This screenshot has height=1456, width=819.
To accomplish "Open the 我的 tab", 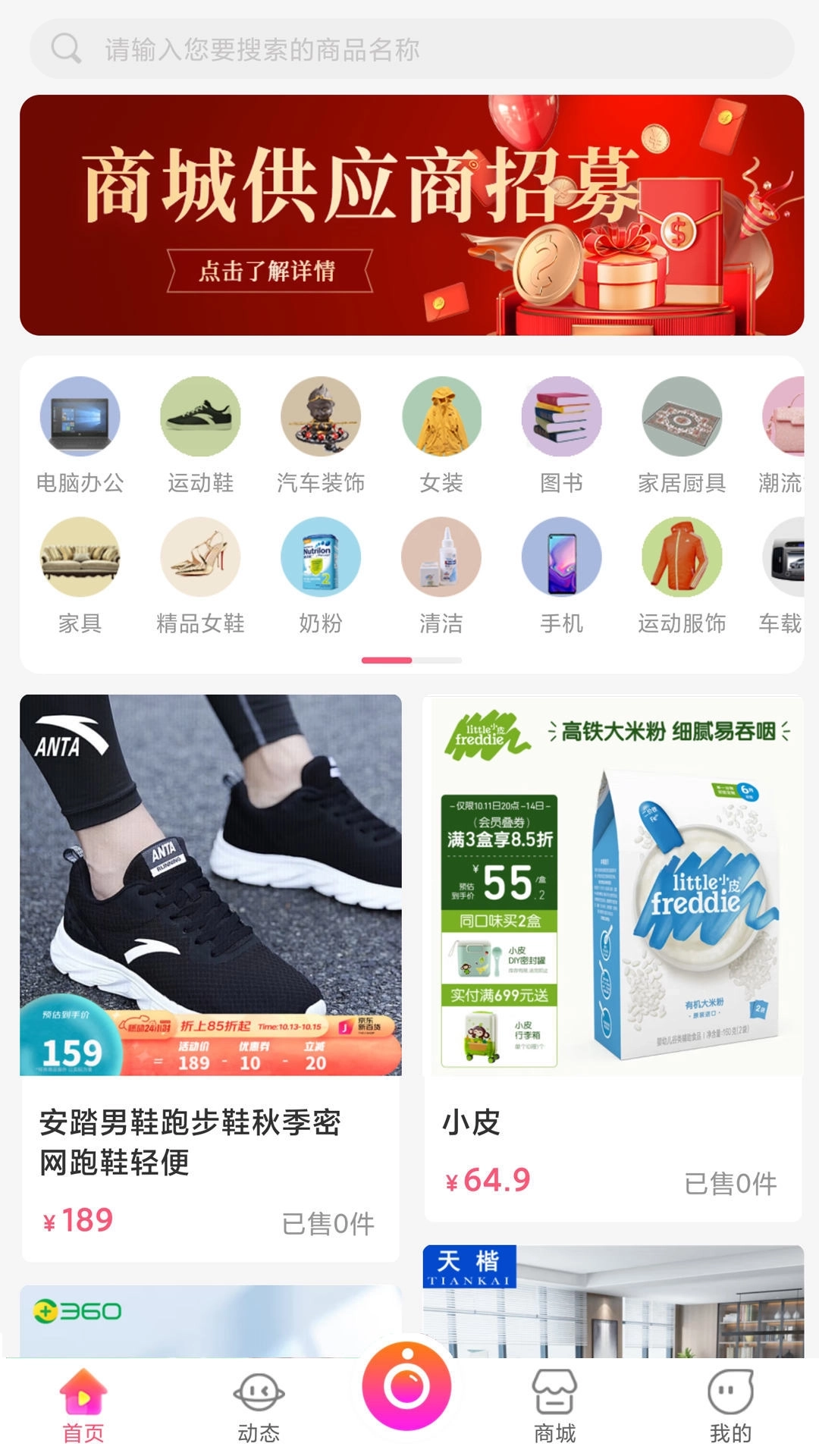I will tap(730, 1407).
